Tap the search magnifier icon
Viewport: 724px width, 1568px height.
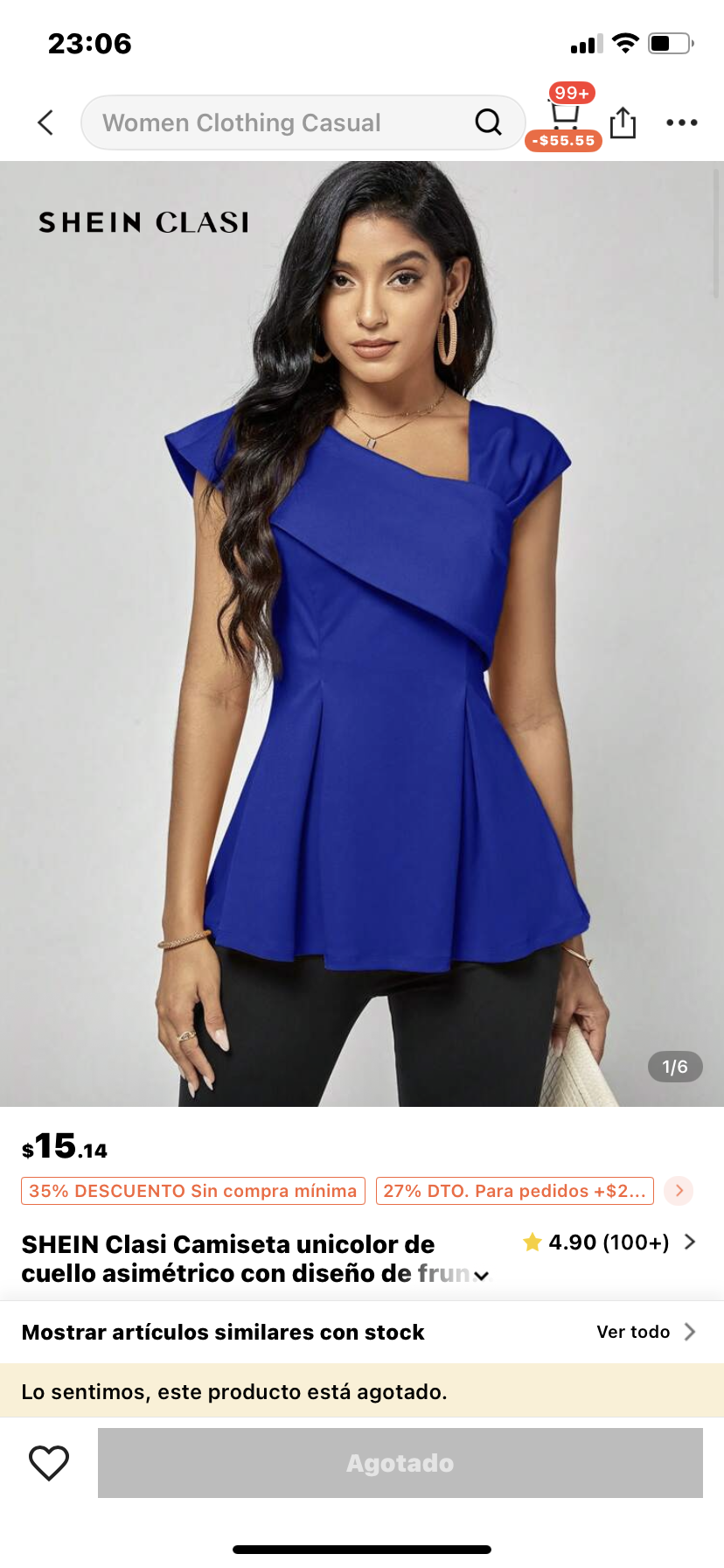tap(488, 122)
